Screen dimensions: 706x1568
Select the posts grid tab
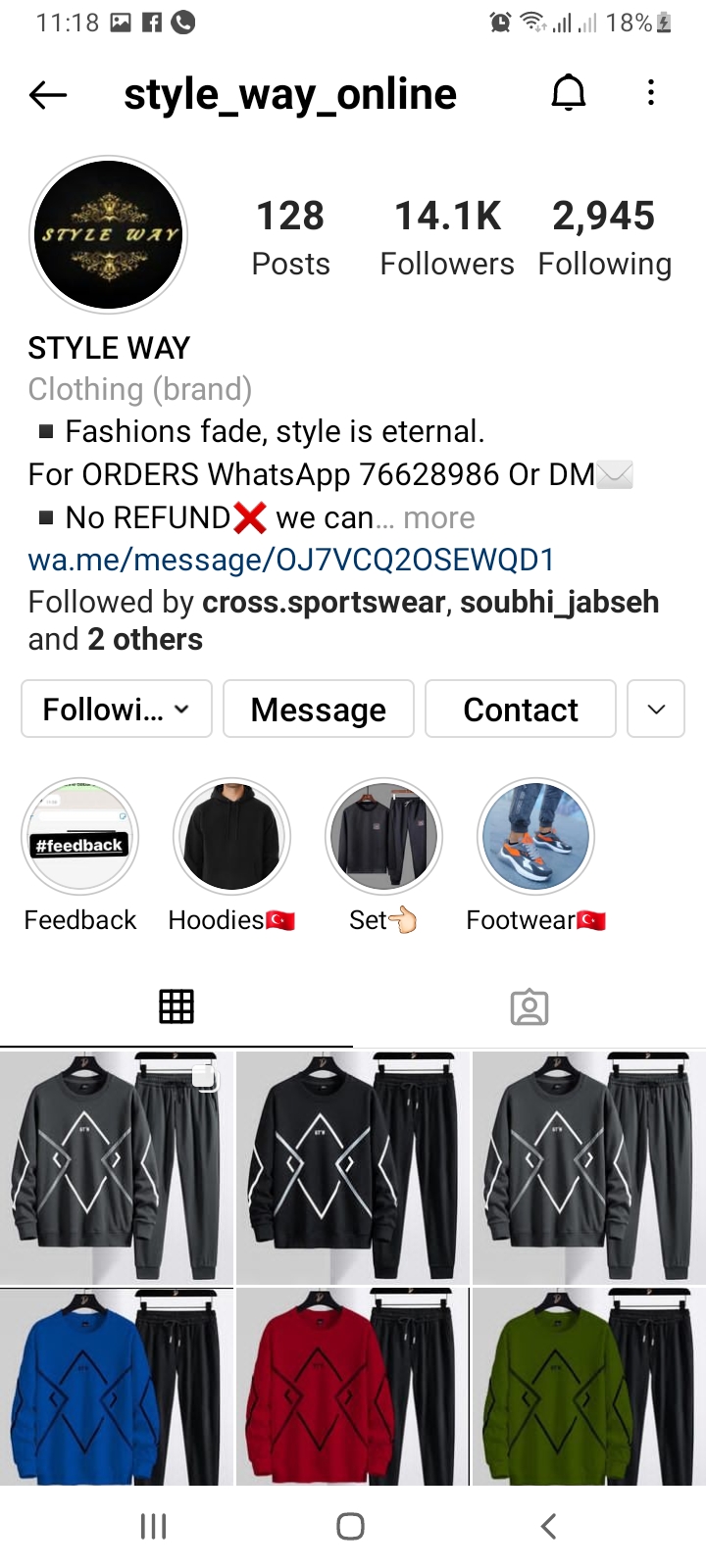(176, 1006)
